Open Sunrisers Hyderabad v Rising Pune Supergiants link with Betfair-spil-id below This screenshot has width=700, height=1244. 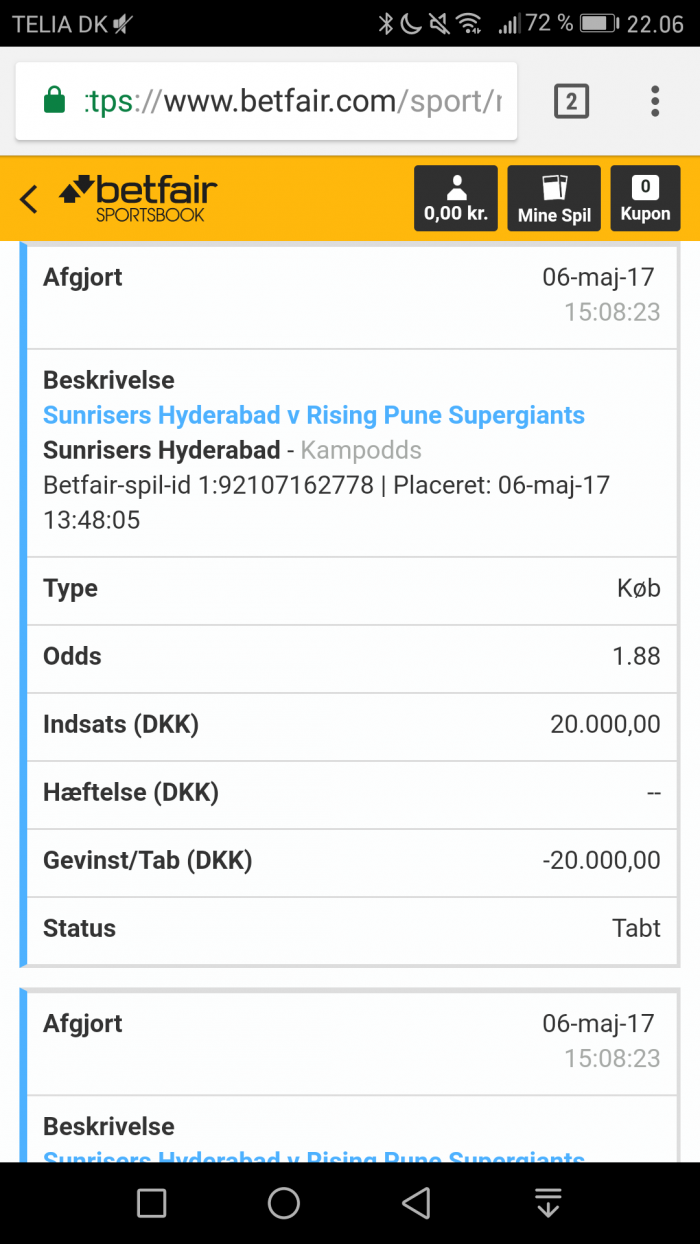(314, 415)
